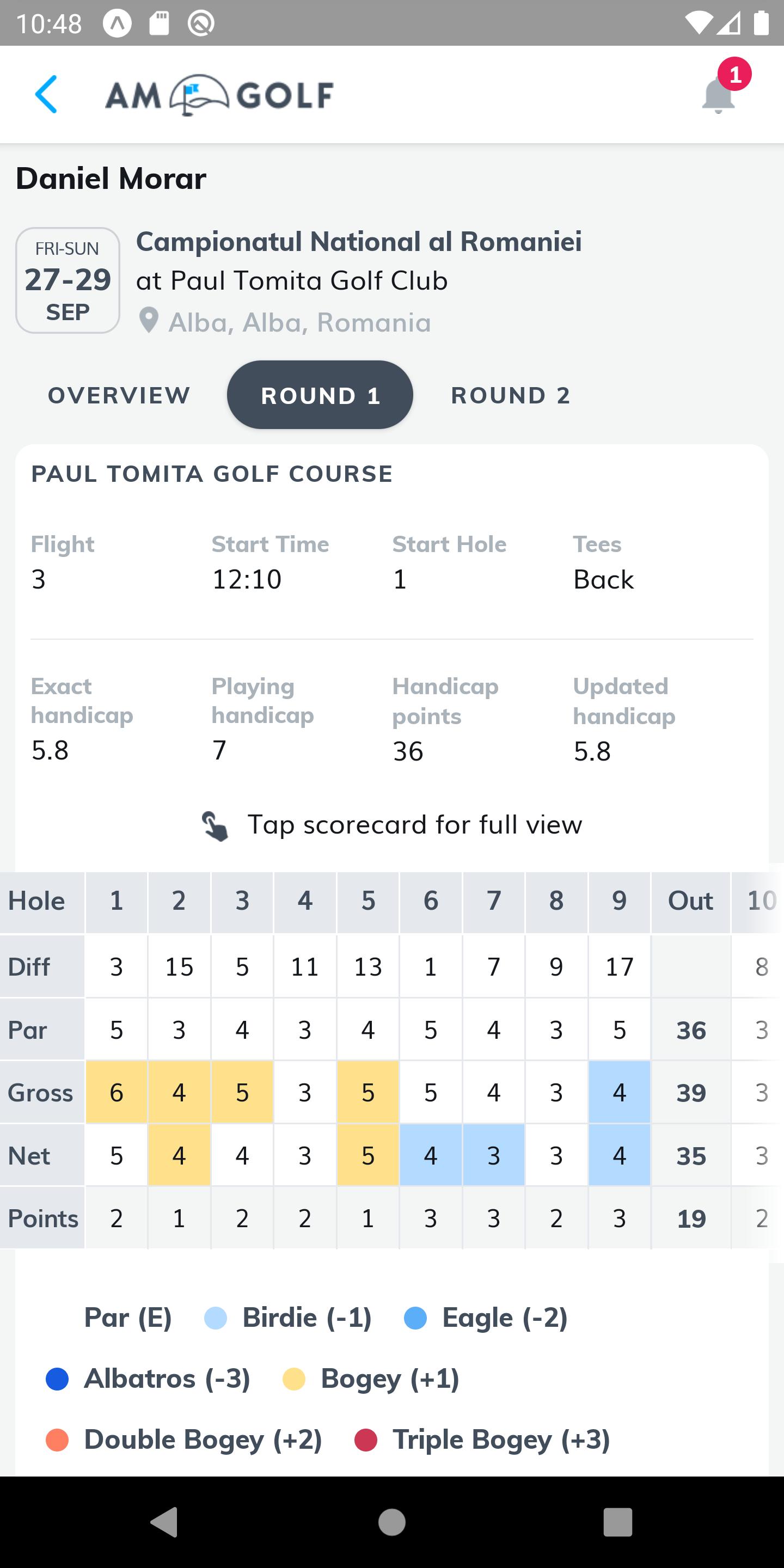Tap the system home button
The width and height of the screenshot is (784, 1568).
[x=391, y=1522]
